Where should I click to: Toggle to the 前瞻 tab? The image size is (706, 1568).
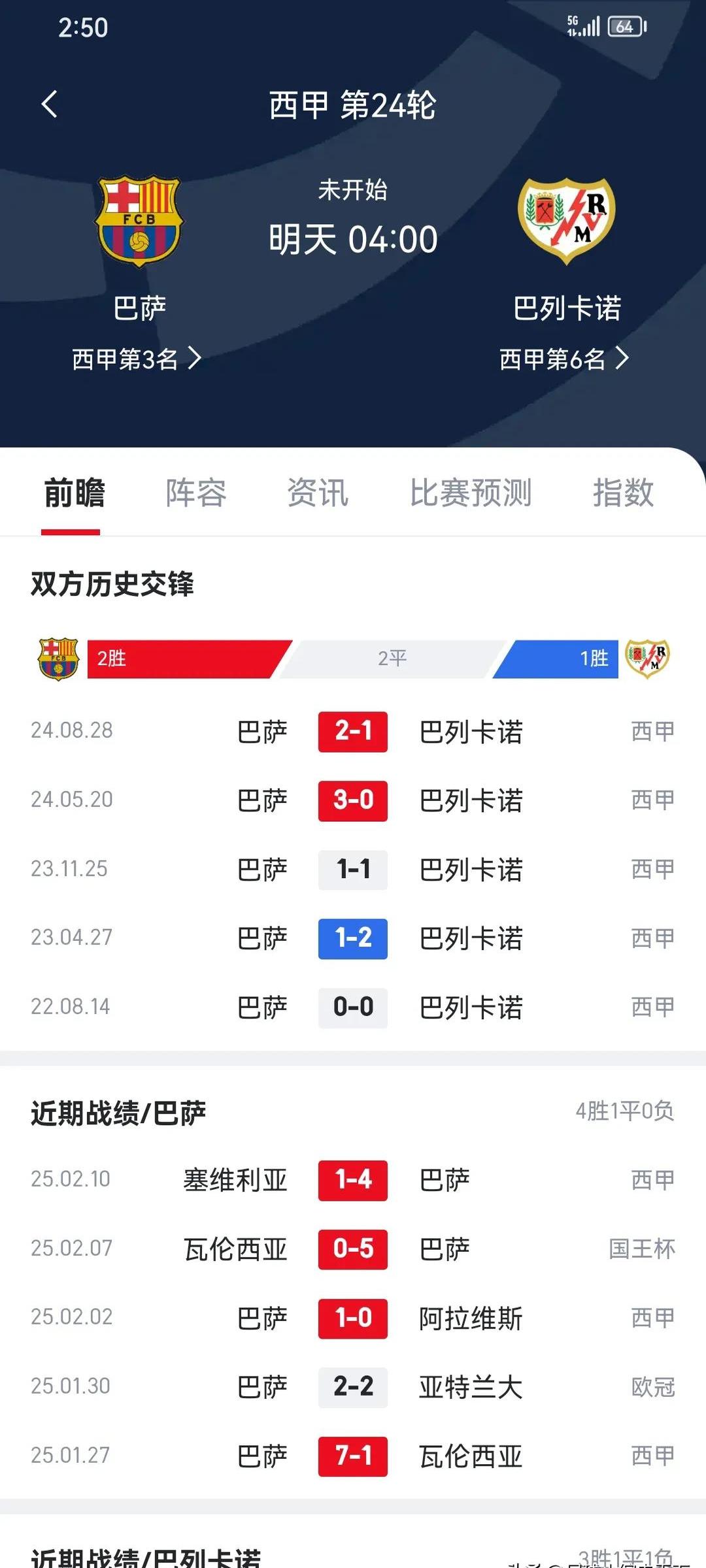click(73, 494)
